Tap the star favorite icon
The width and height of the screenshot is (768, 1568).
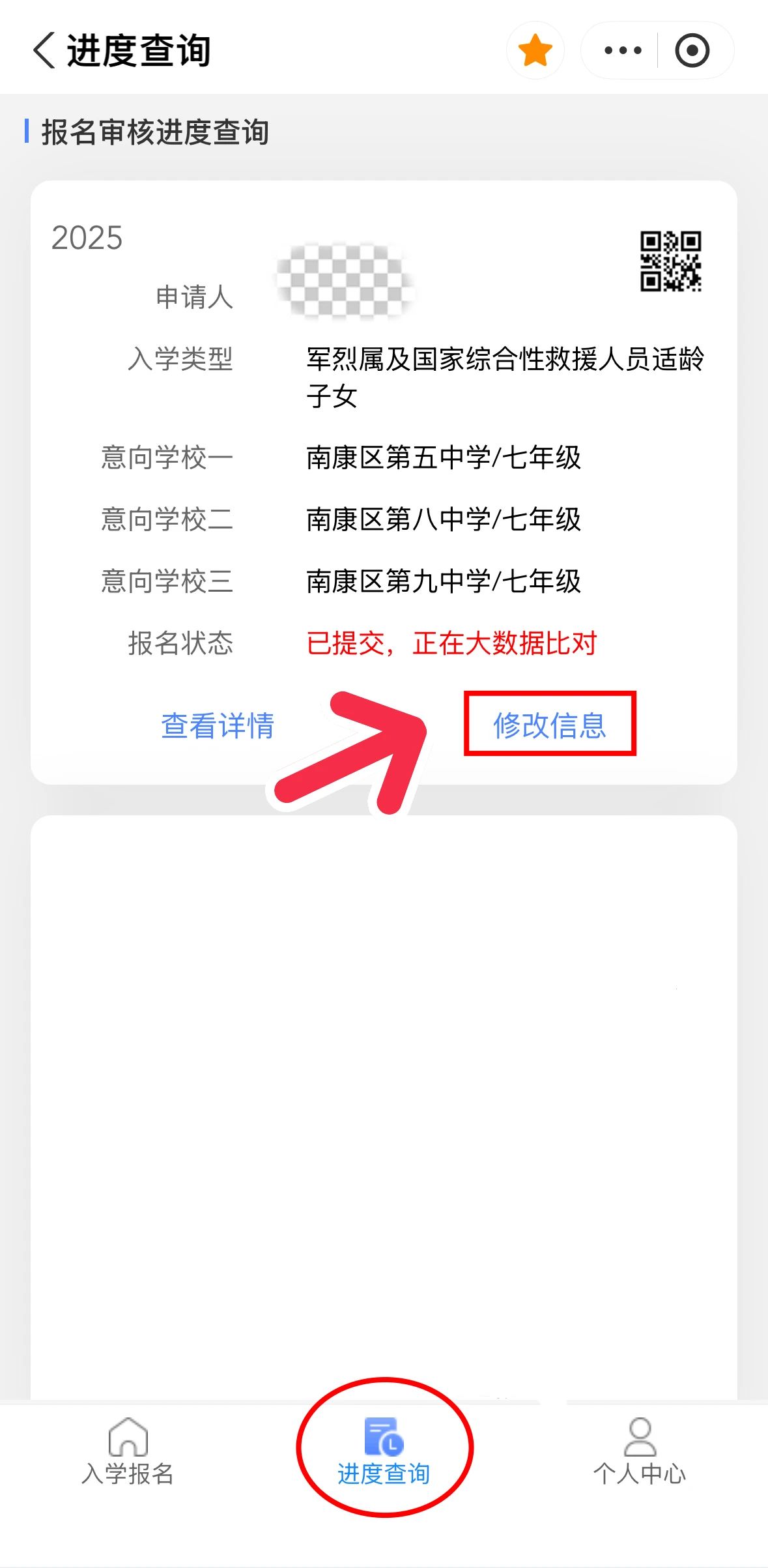(x=535, y=51)
